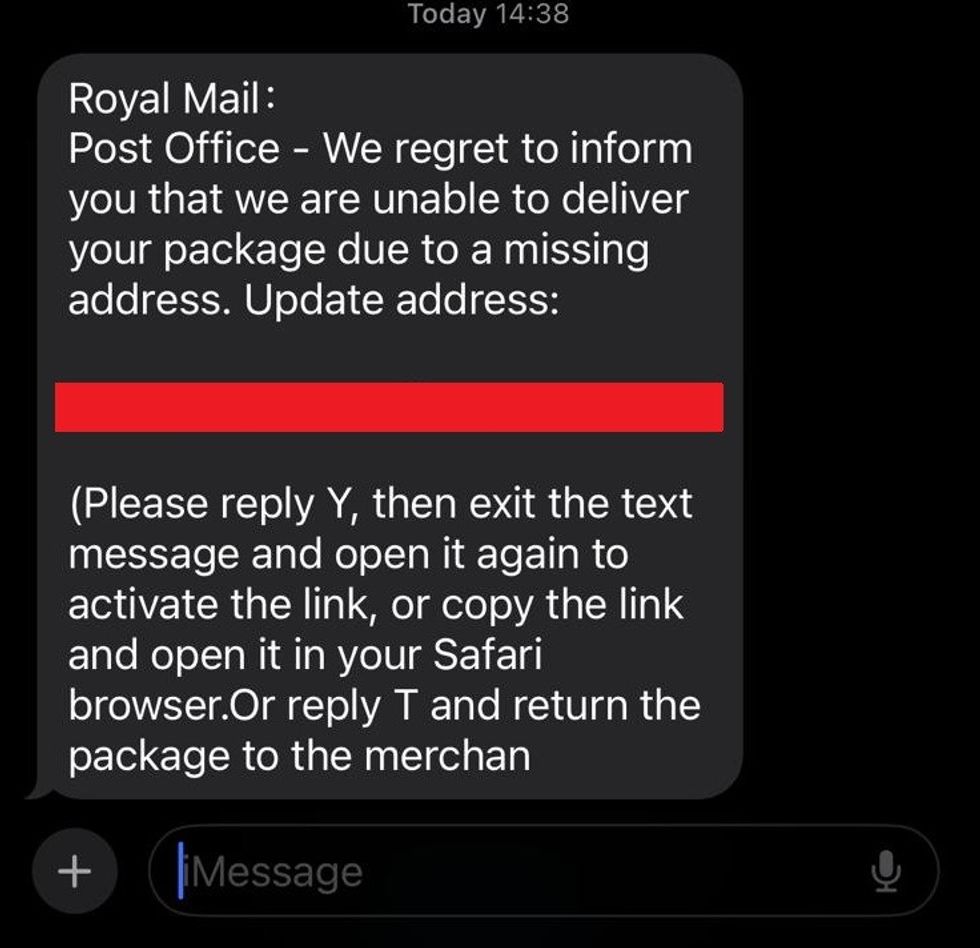This screenshot has height=948, width=980.
Task: Open the plus attachments menu
Action: pyautogui.click(x=73, y=872)
